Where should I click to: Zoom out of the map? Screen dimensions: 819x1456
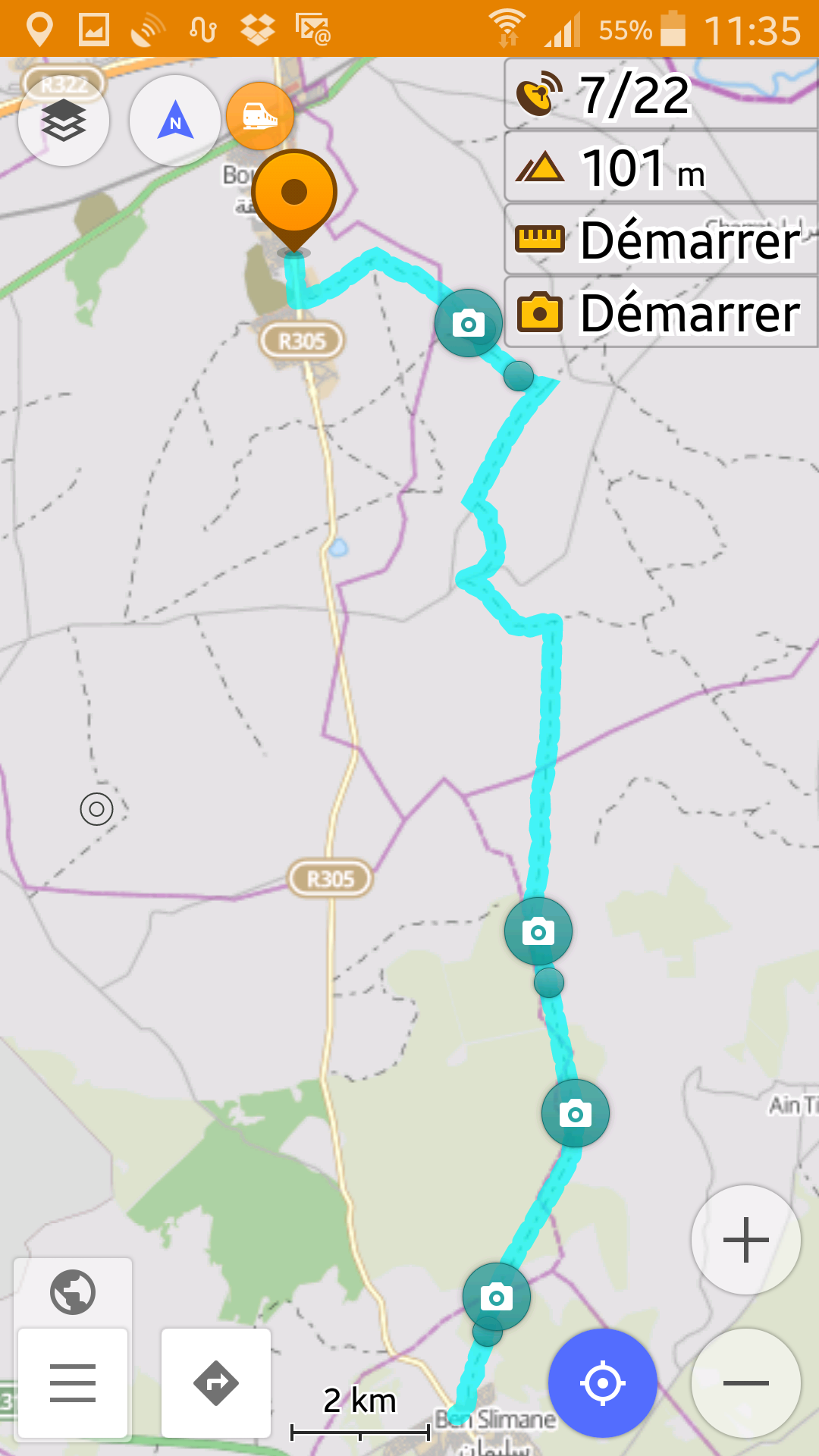click(746, 1383)
